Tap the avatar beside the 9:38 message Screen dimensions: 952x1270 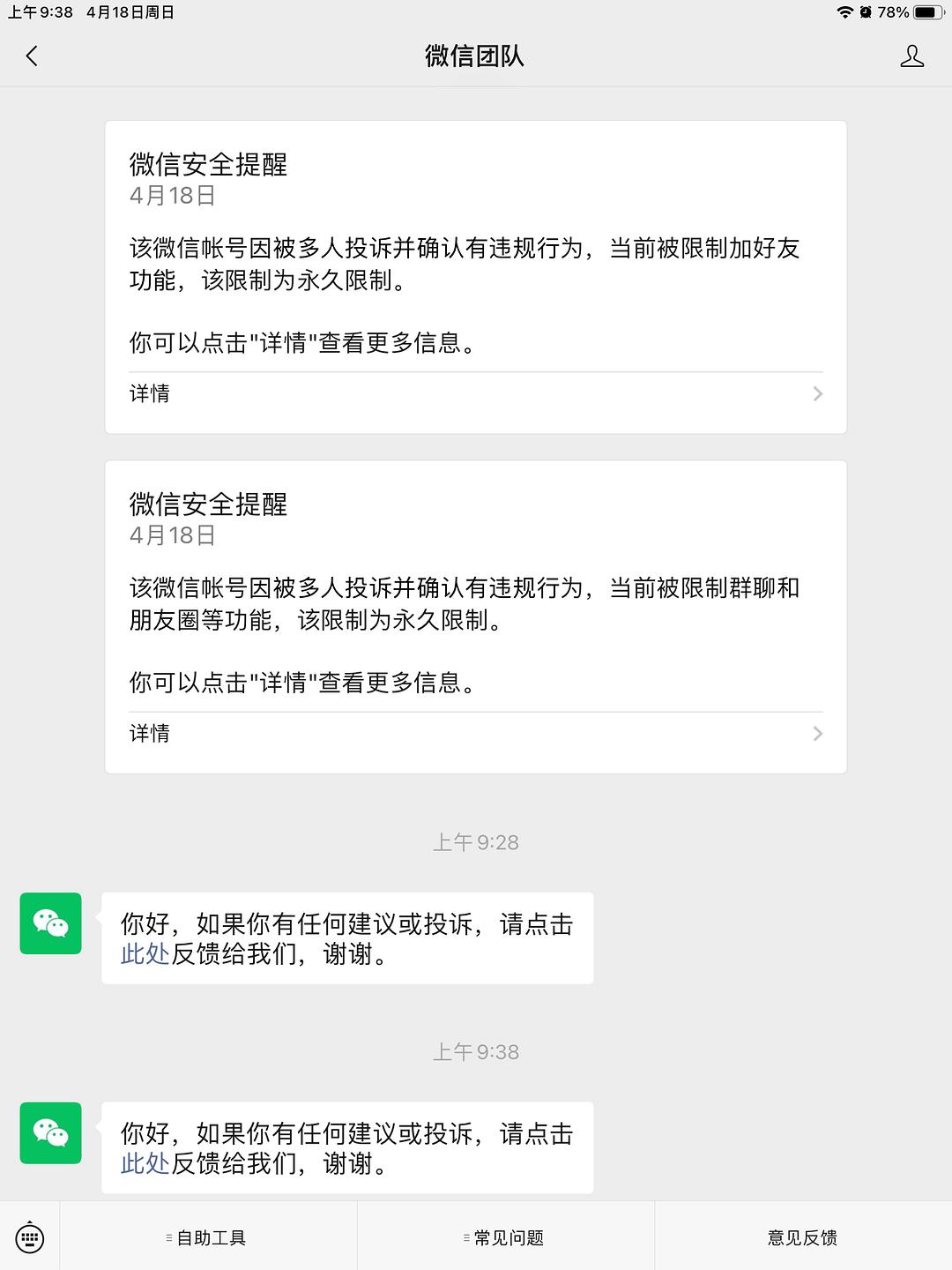click(x=51, y=1133)
